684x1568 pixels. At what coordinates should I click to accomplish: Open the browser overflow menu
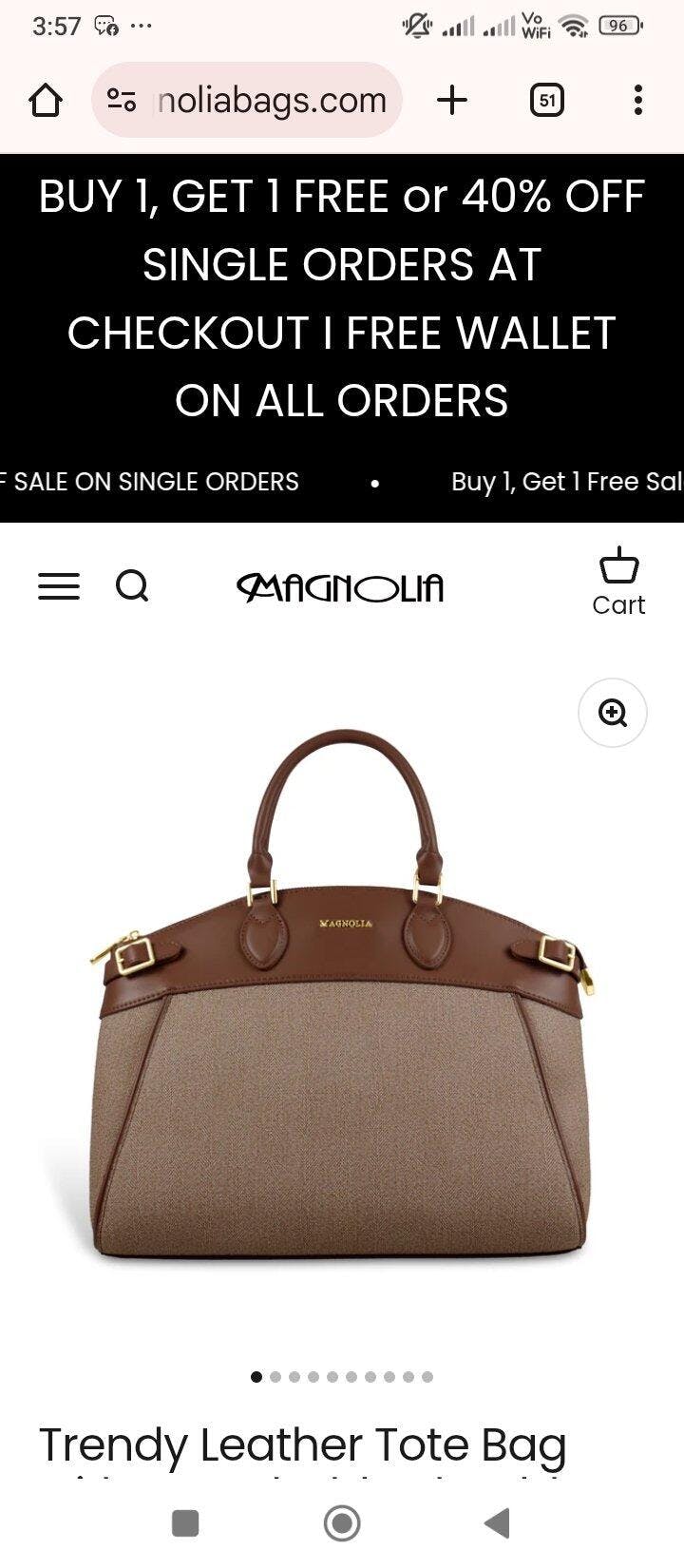coord(637,100)
